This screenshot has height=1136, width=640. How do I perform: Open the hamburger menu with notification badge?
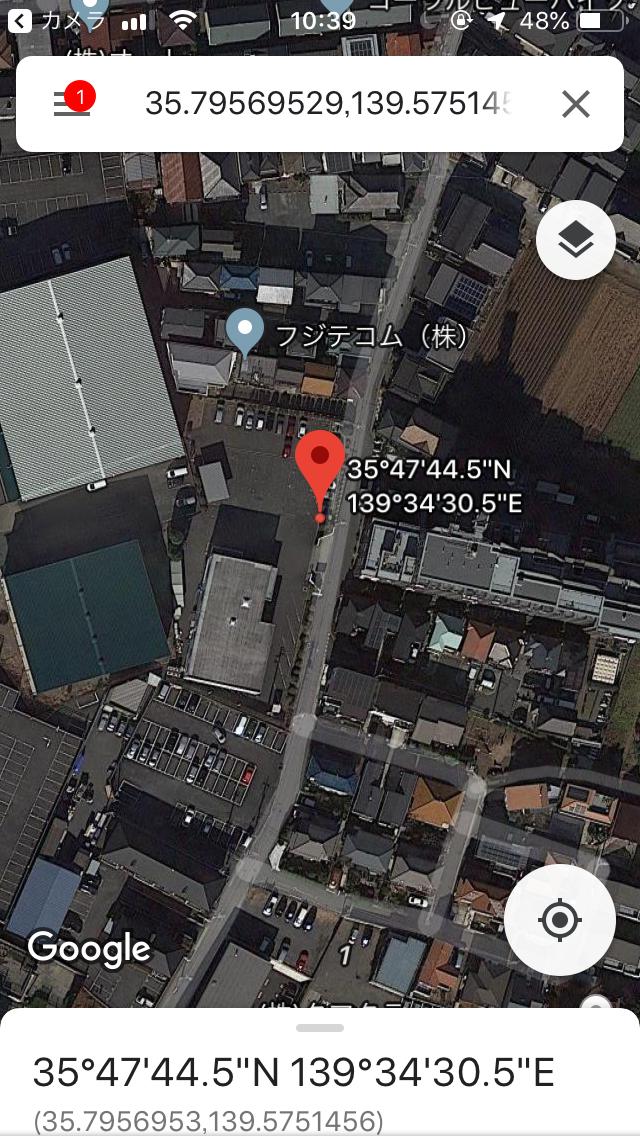click(x=72, y=104)
